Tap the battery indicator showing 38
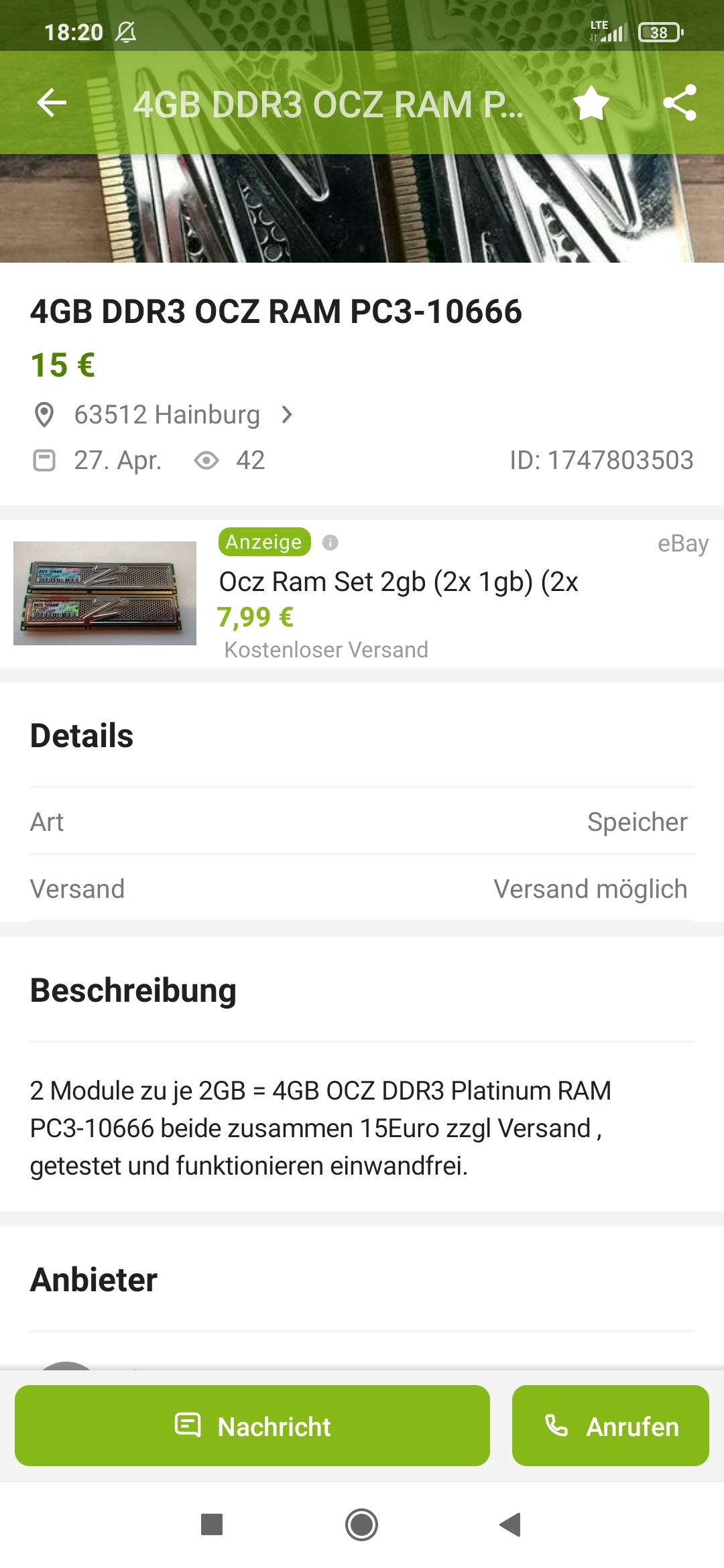The width and height of the screenshot is (724, 1568). coord(659,31)
